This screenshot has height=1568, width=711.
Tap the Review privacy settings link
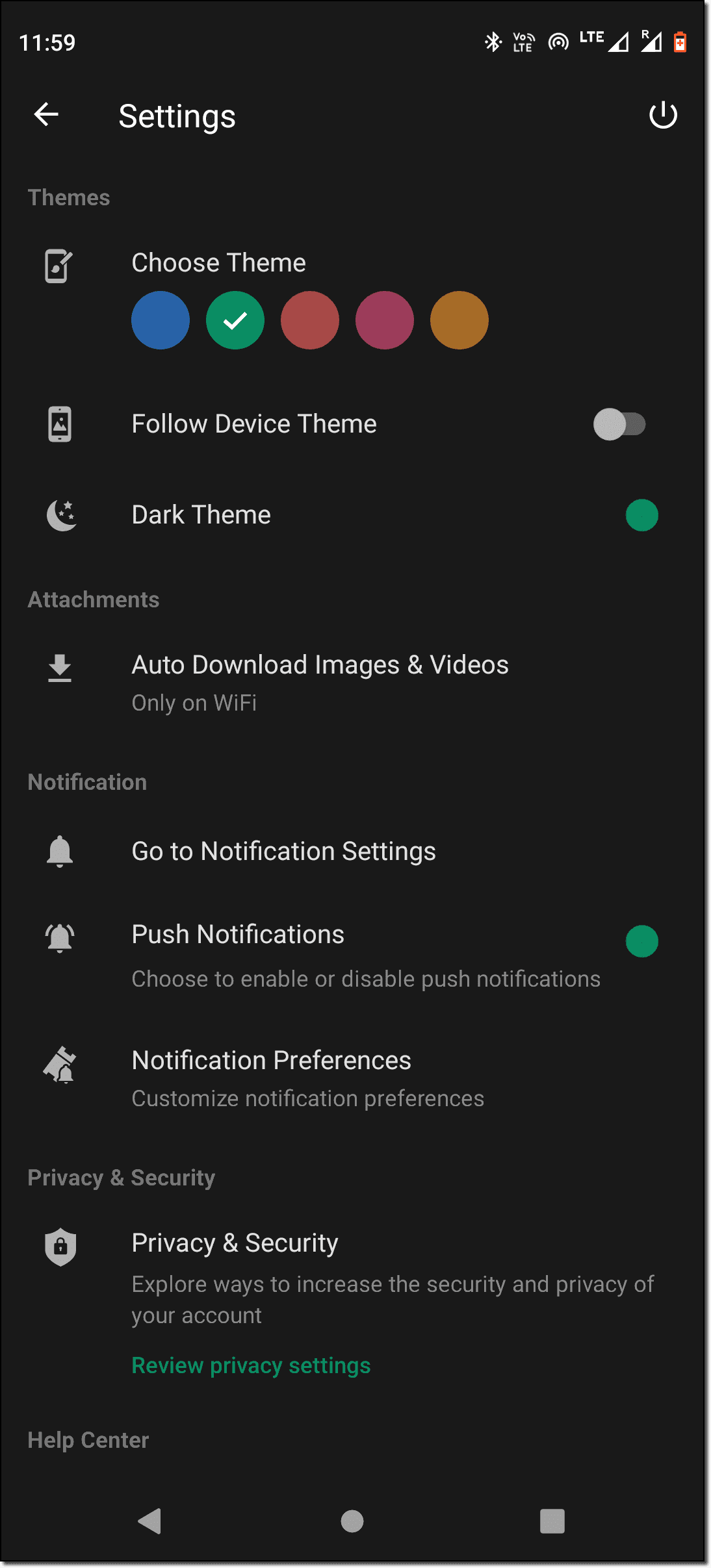coord(251,1365)
